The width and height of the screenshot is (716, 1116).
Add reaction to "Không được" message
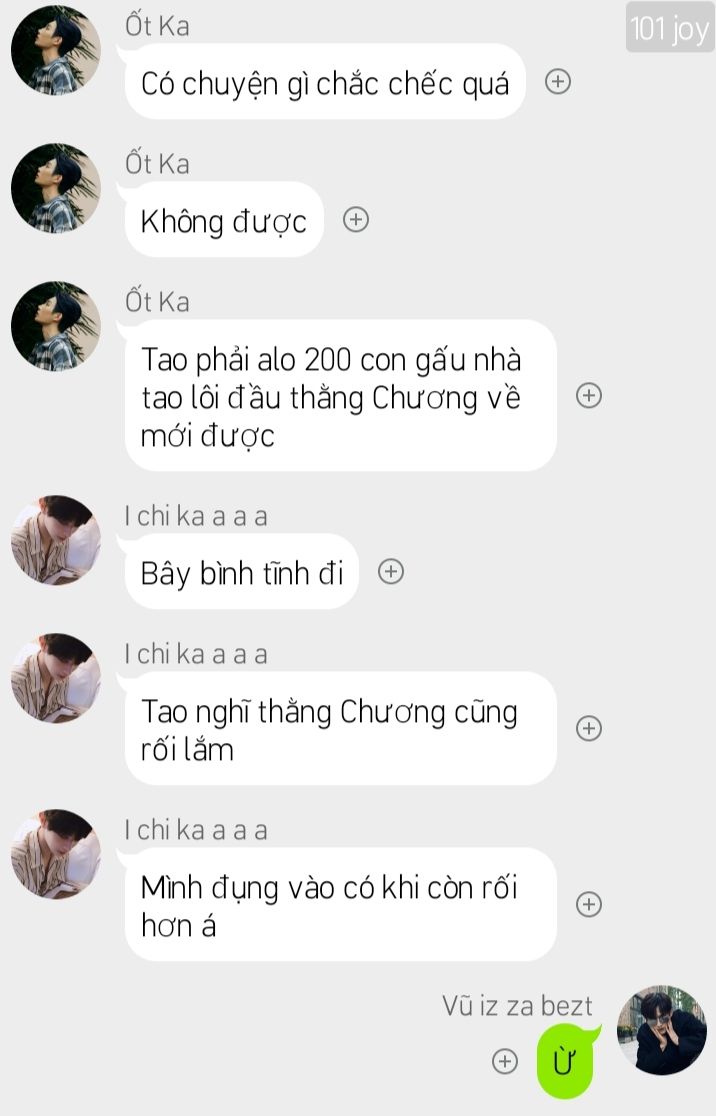coord(356,220)
